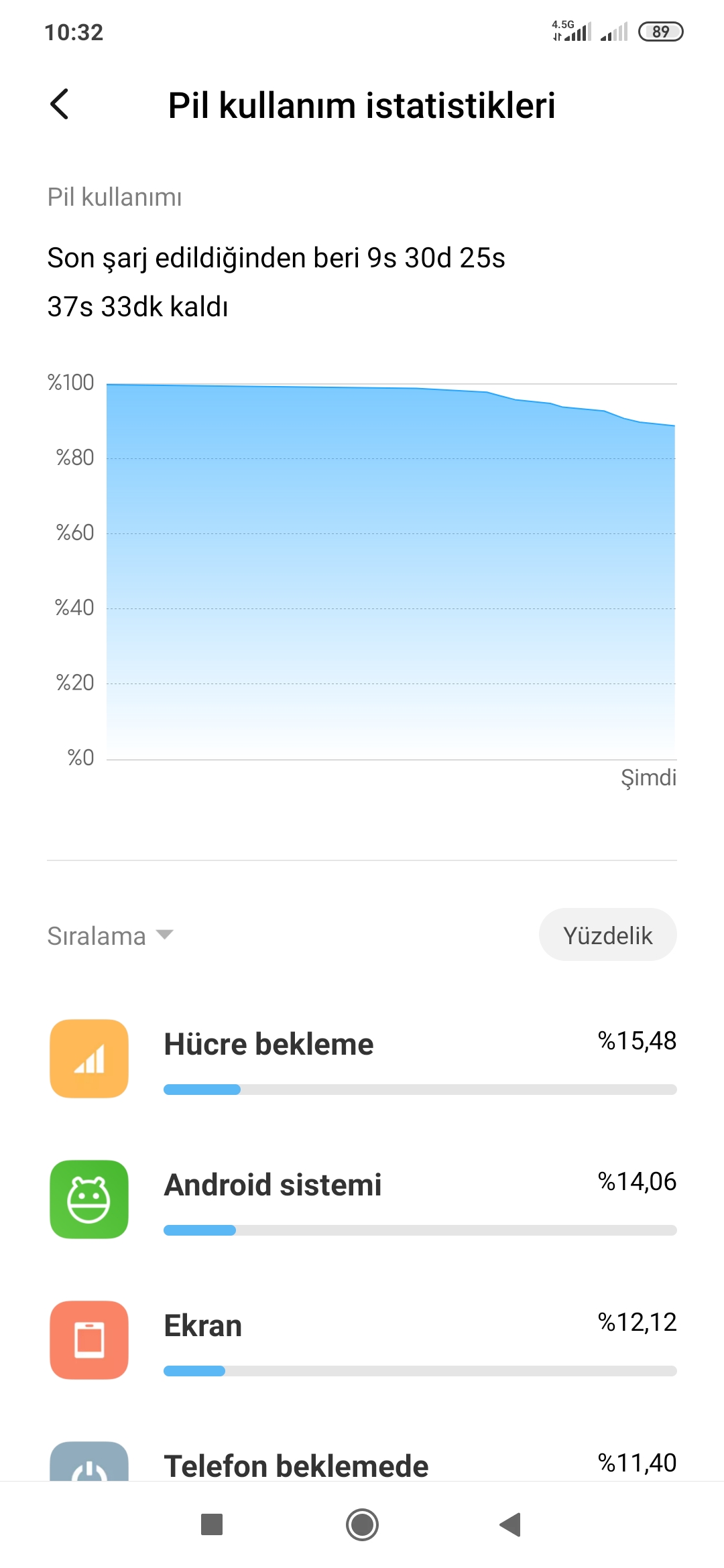Go back using the top-left arrow
Viewport: 724px width, 1568px height.
click(60, 105)
